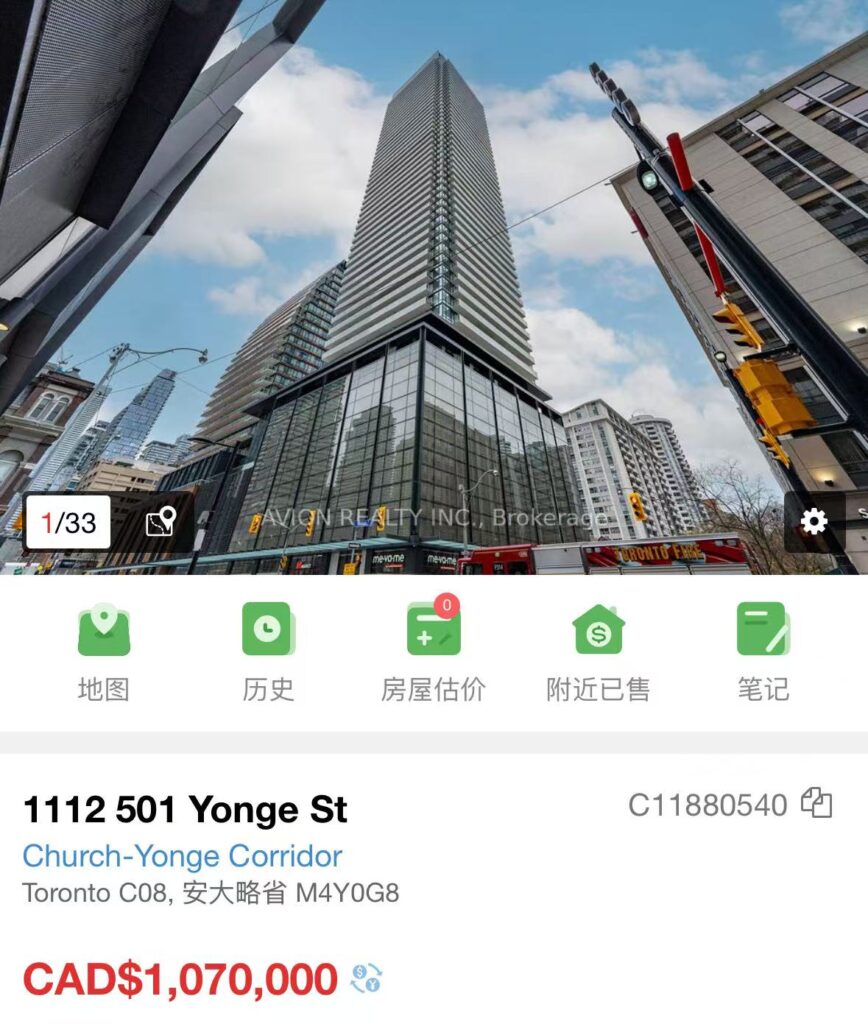View the listing 历史 history

[x=268, y=650]
